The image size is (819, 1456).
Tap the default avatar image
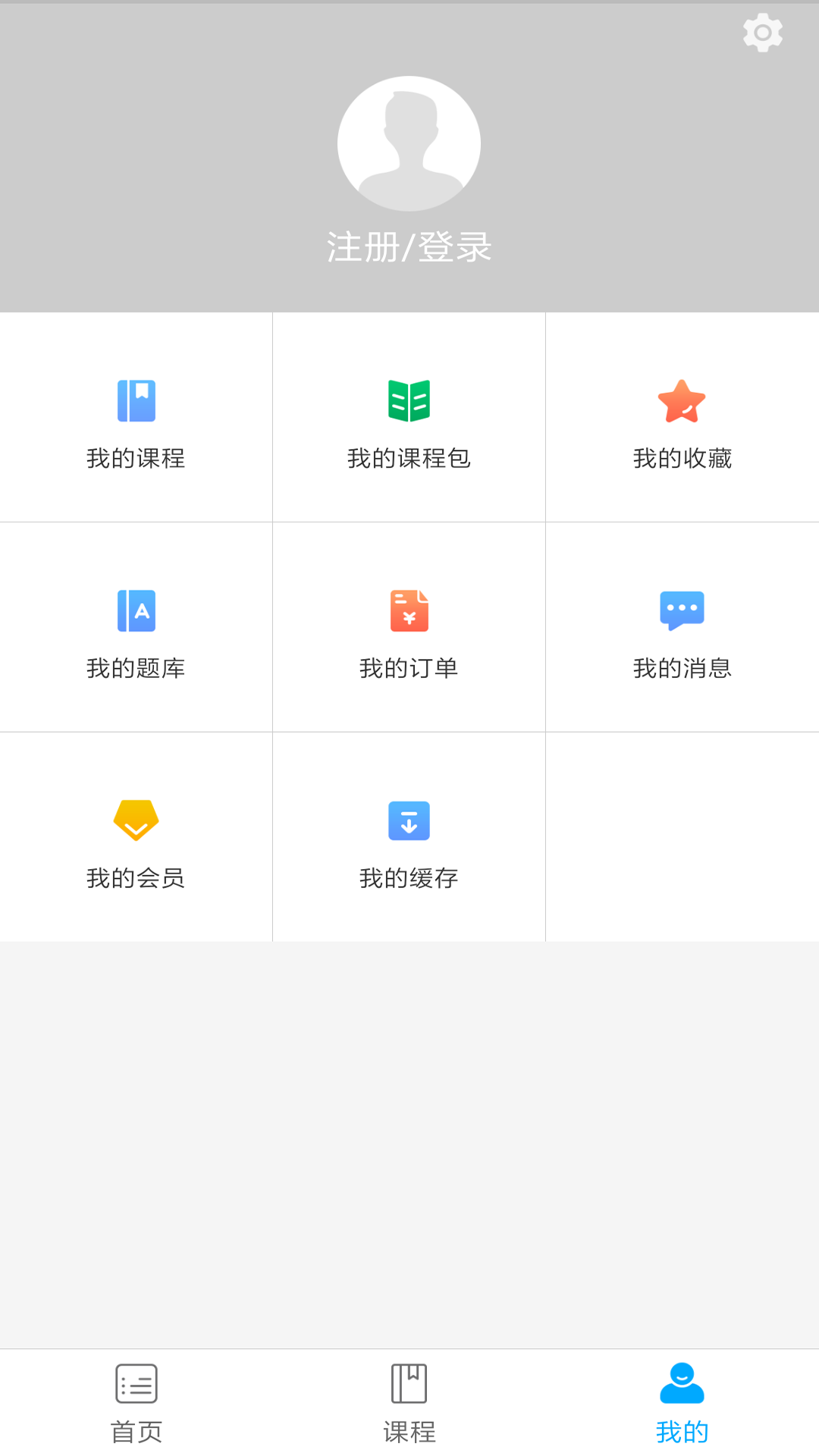[409, 144]
